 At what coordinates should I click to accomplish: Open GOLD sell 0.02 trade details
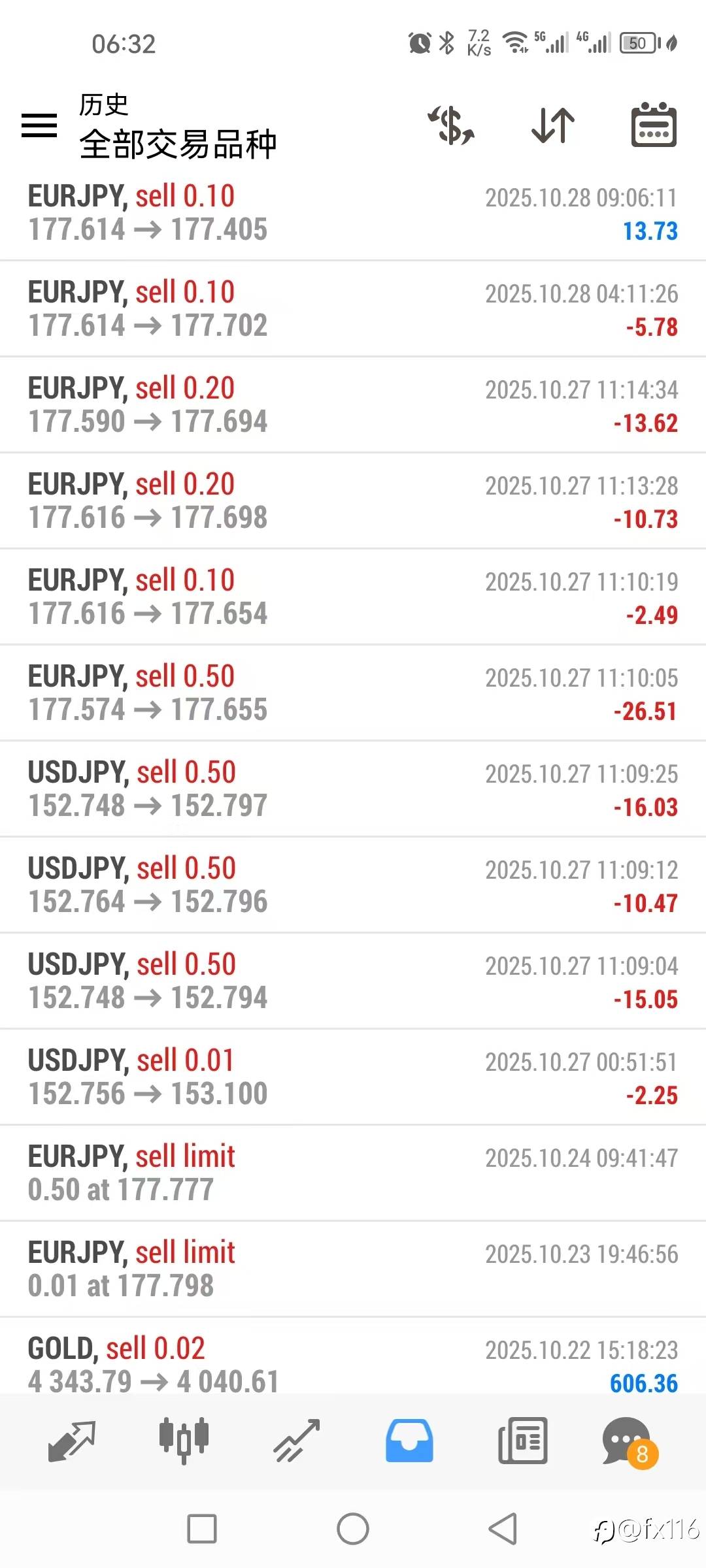pyautogui.click(x=353, y=1364)
